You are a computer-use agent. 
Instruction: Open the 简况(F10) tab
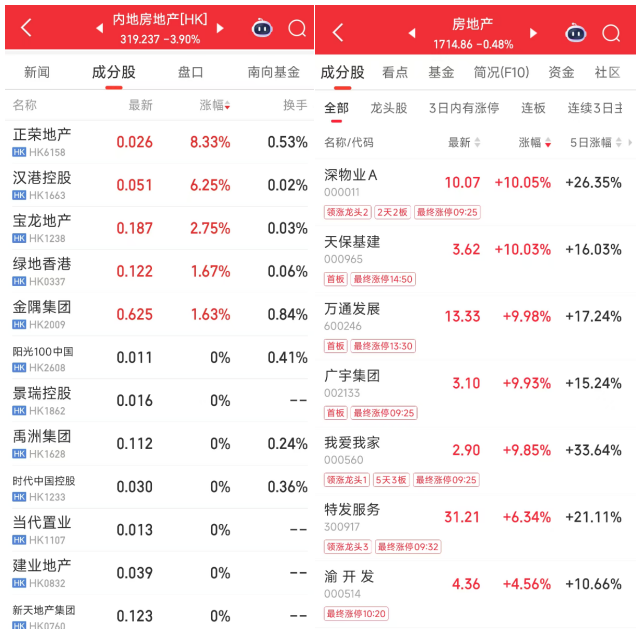(501, 73)
